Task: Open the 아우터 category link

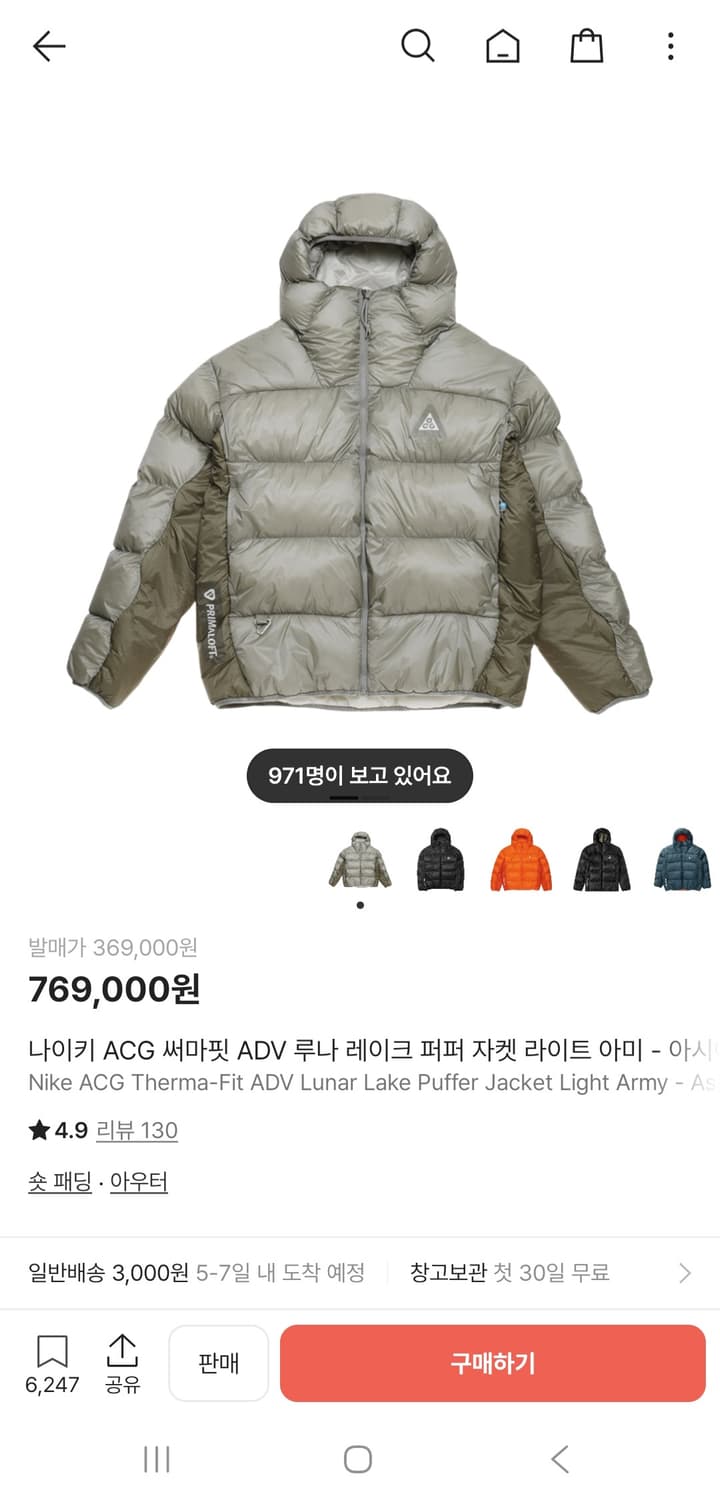Action: click(x=138, y=1182)
